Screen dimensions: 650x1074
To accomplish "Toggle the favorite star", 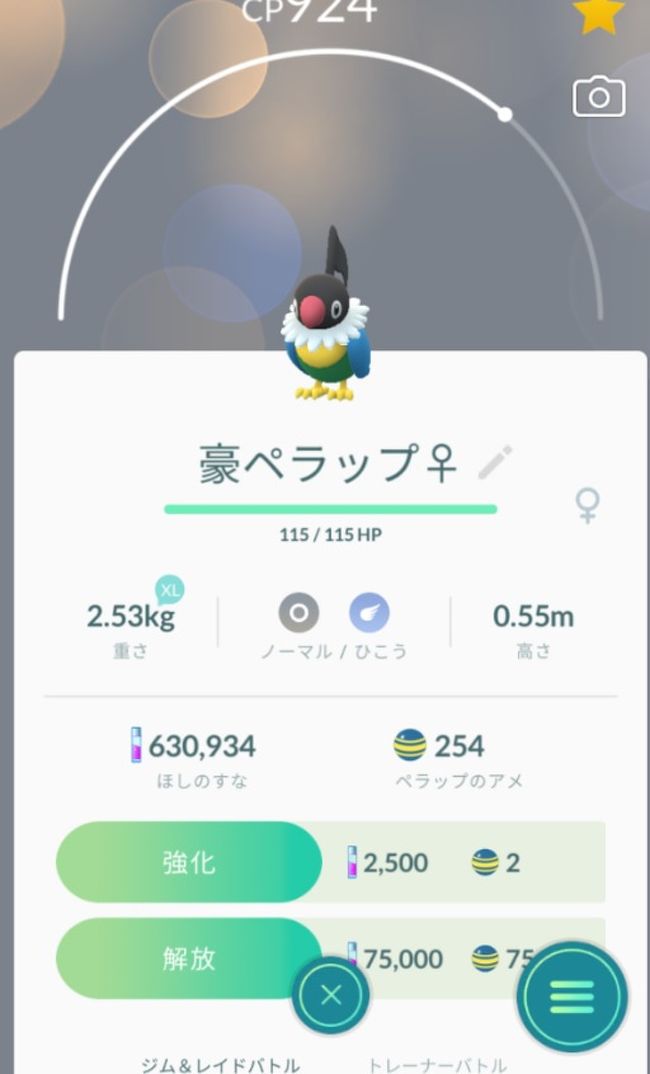I will pos(598,15).
